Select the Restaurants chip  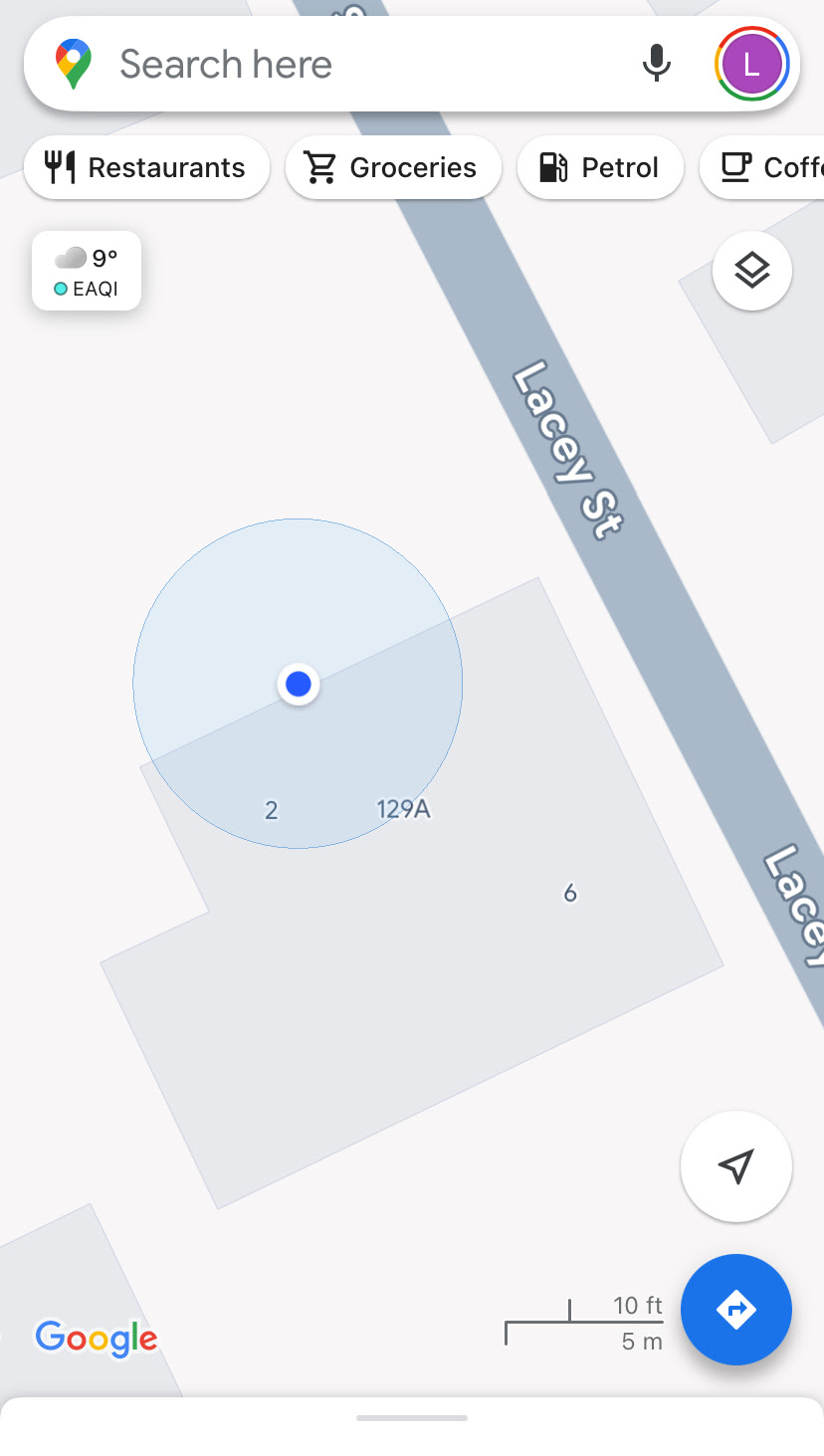click(146, 167)
